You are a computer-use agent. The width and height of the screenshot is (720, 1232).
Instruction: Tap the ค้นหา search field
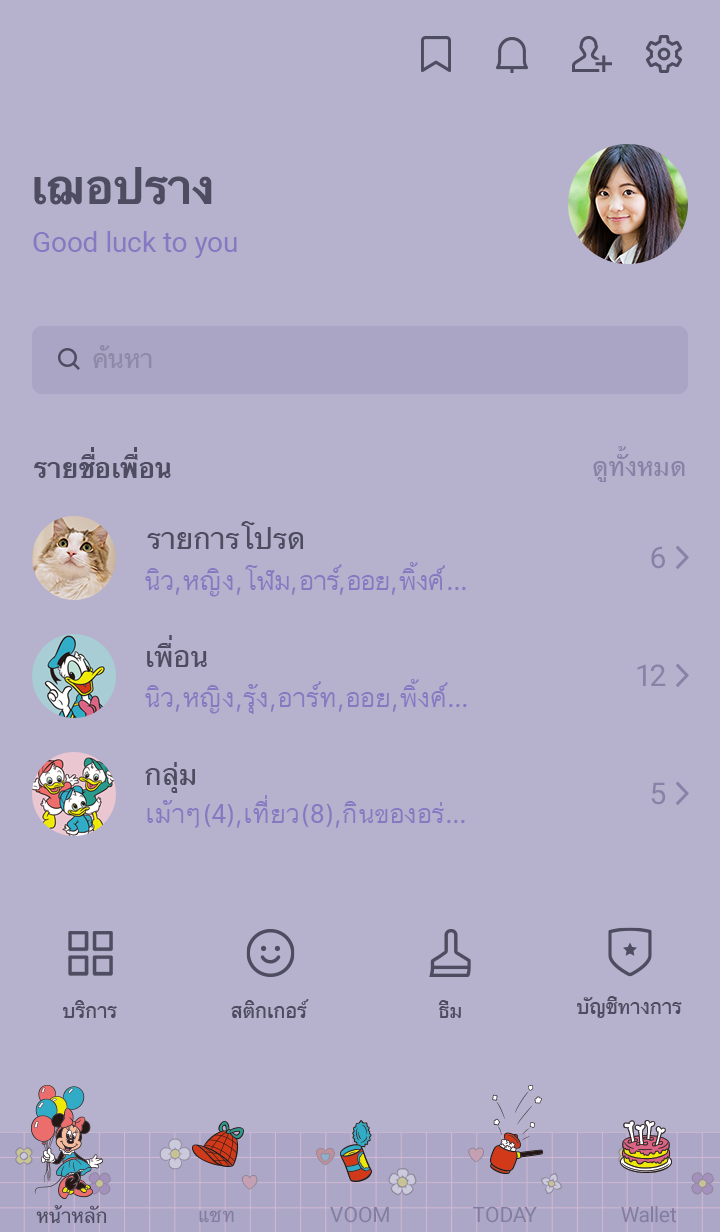[x=360, y=360]
